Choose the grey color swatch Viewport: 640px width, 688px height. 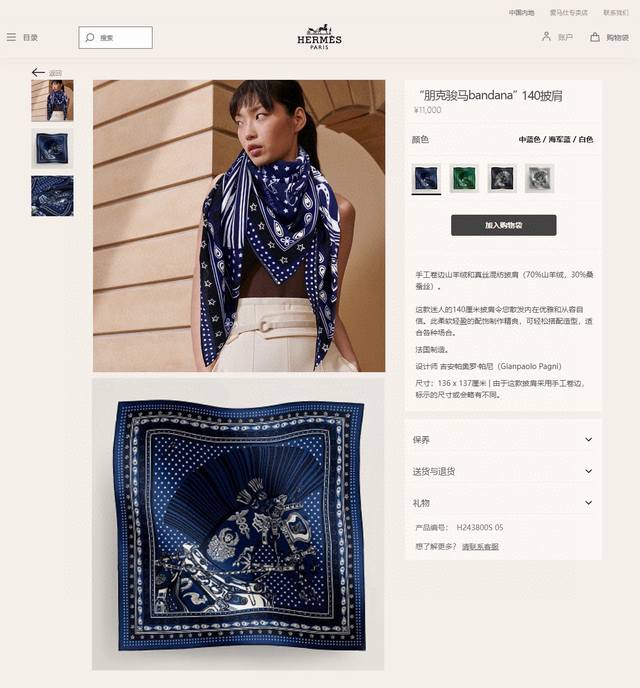click(x=539, y=178)
